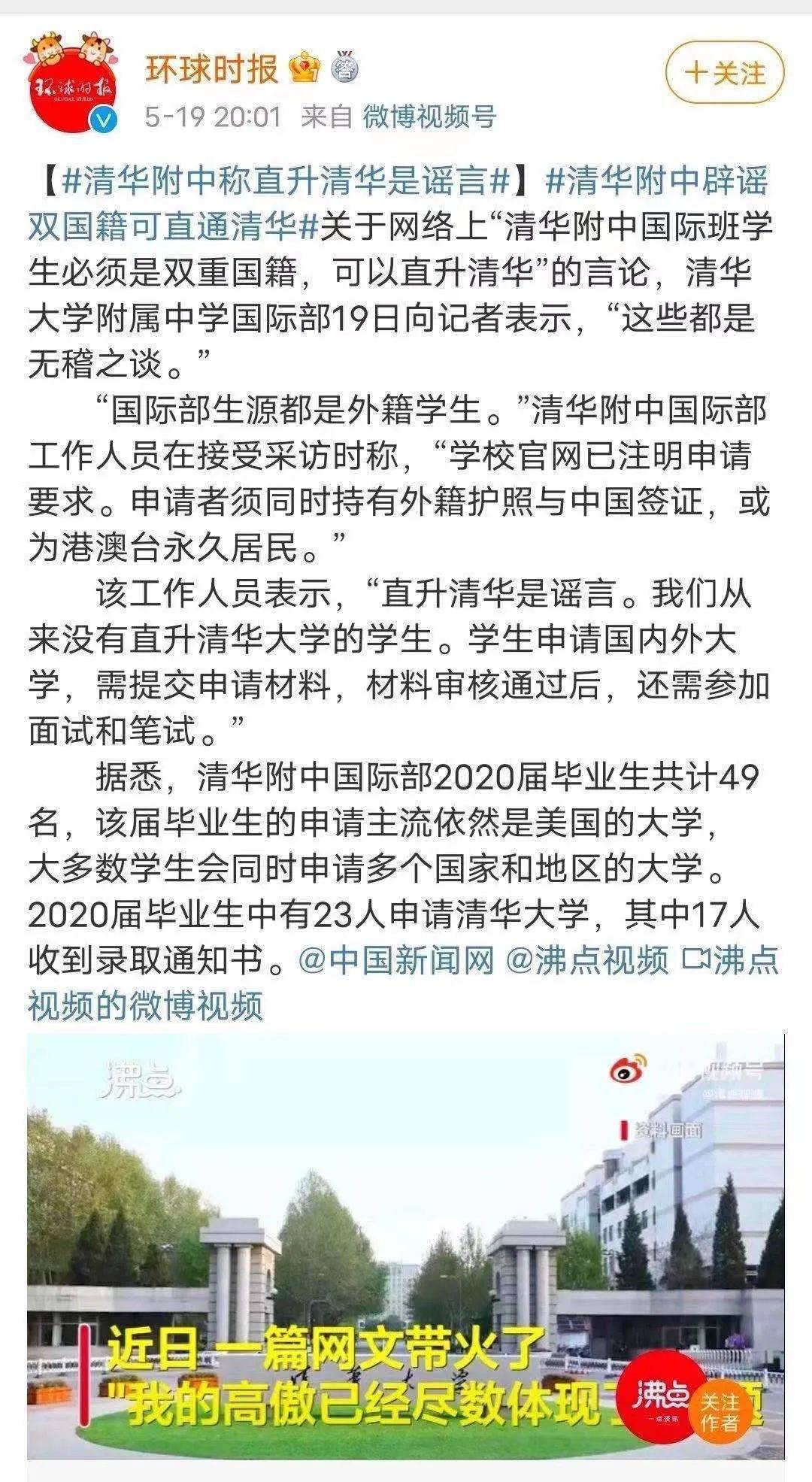Open the 微博视频号 source link

coord(429,117)
